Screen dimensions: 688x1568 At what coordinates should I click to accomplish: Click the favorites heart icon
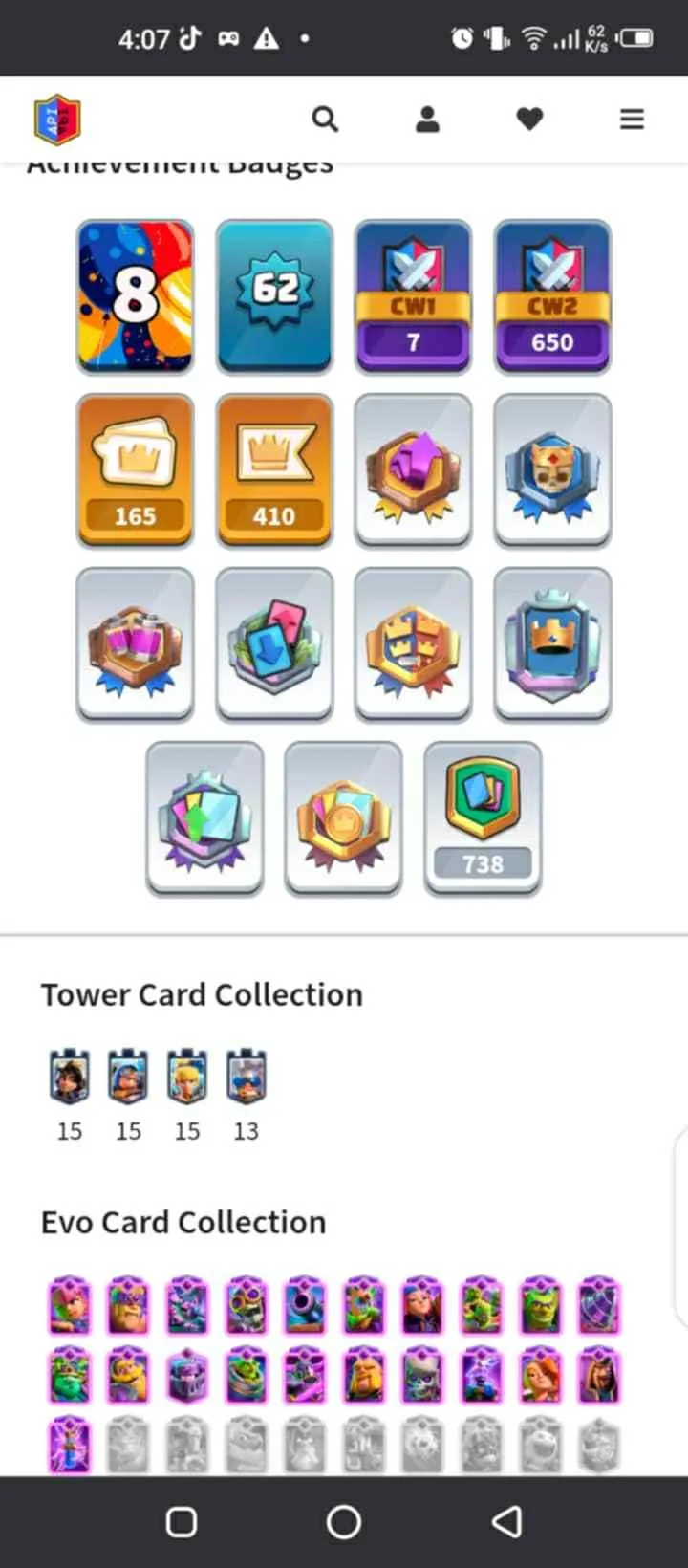tap(529, 119)
